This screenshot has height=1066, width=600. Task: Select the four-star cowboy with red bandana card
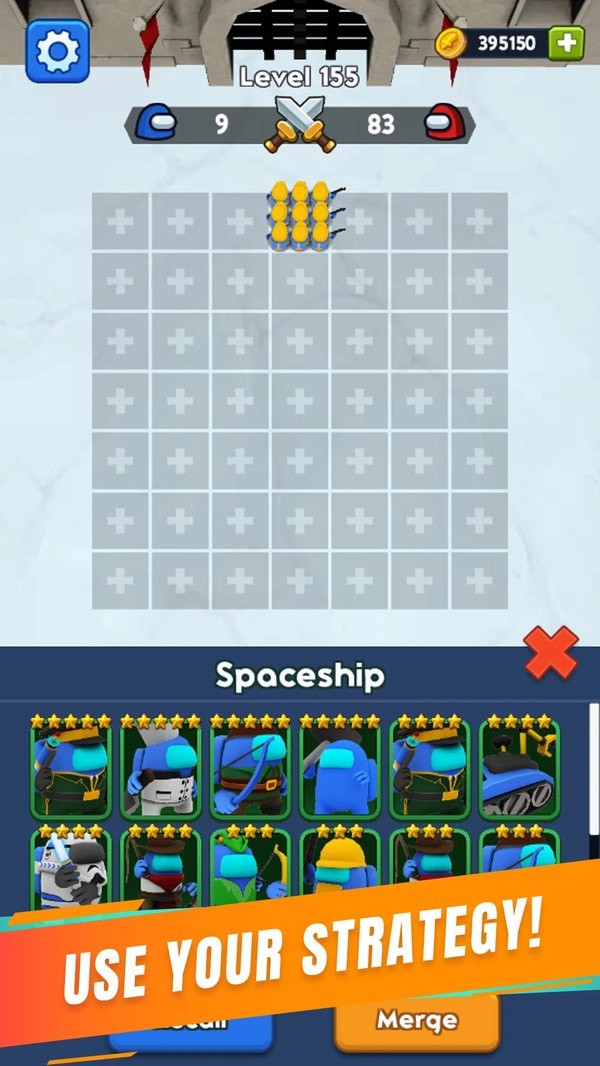[161, 869]
